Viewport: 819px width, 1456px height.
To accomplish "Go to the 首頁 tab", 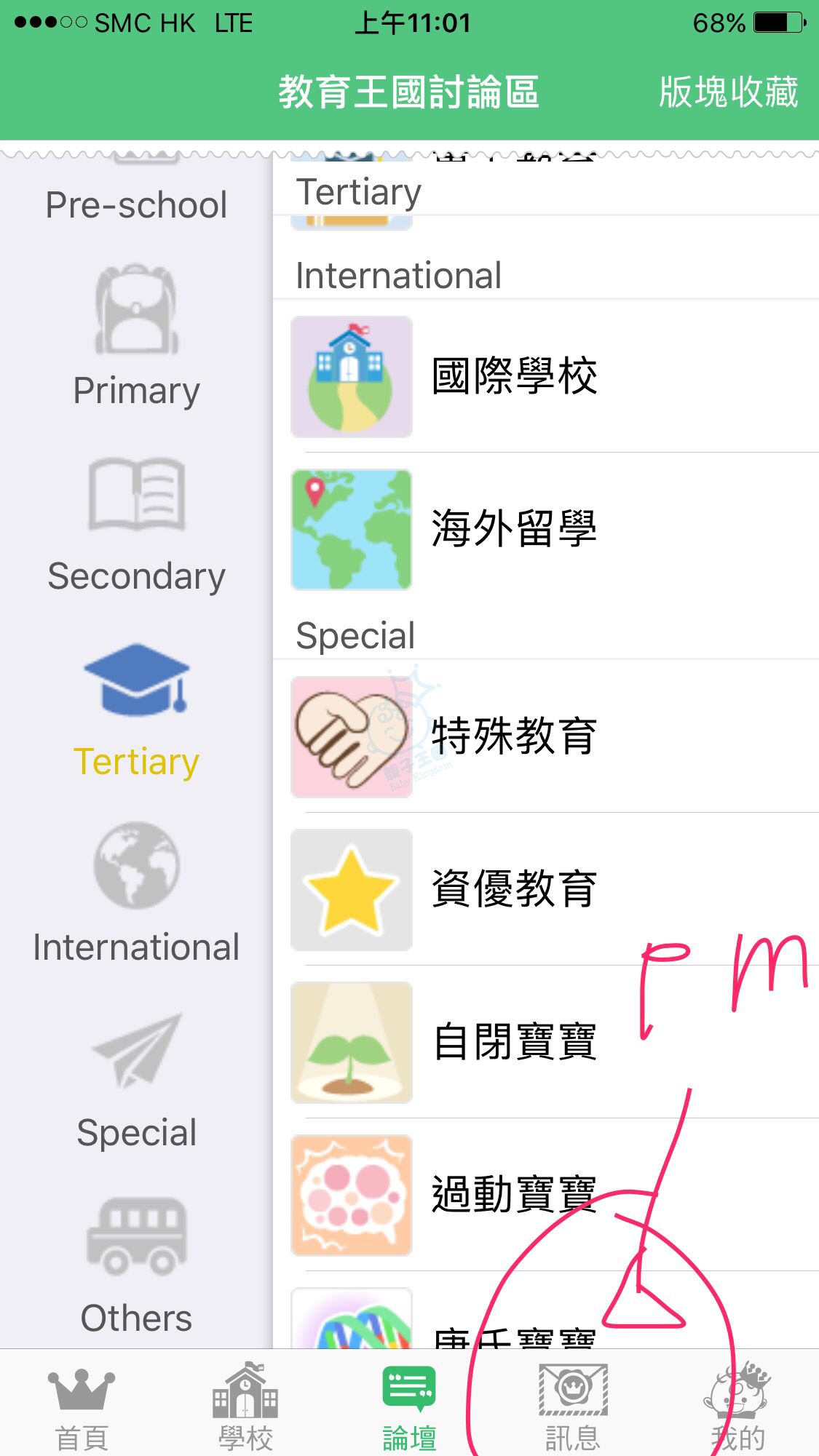I will (x=82, y=1408).
